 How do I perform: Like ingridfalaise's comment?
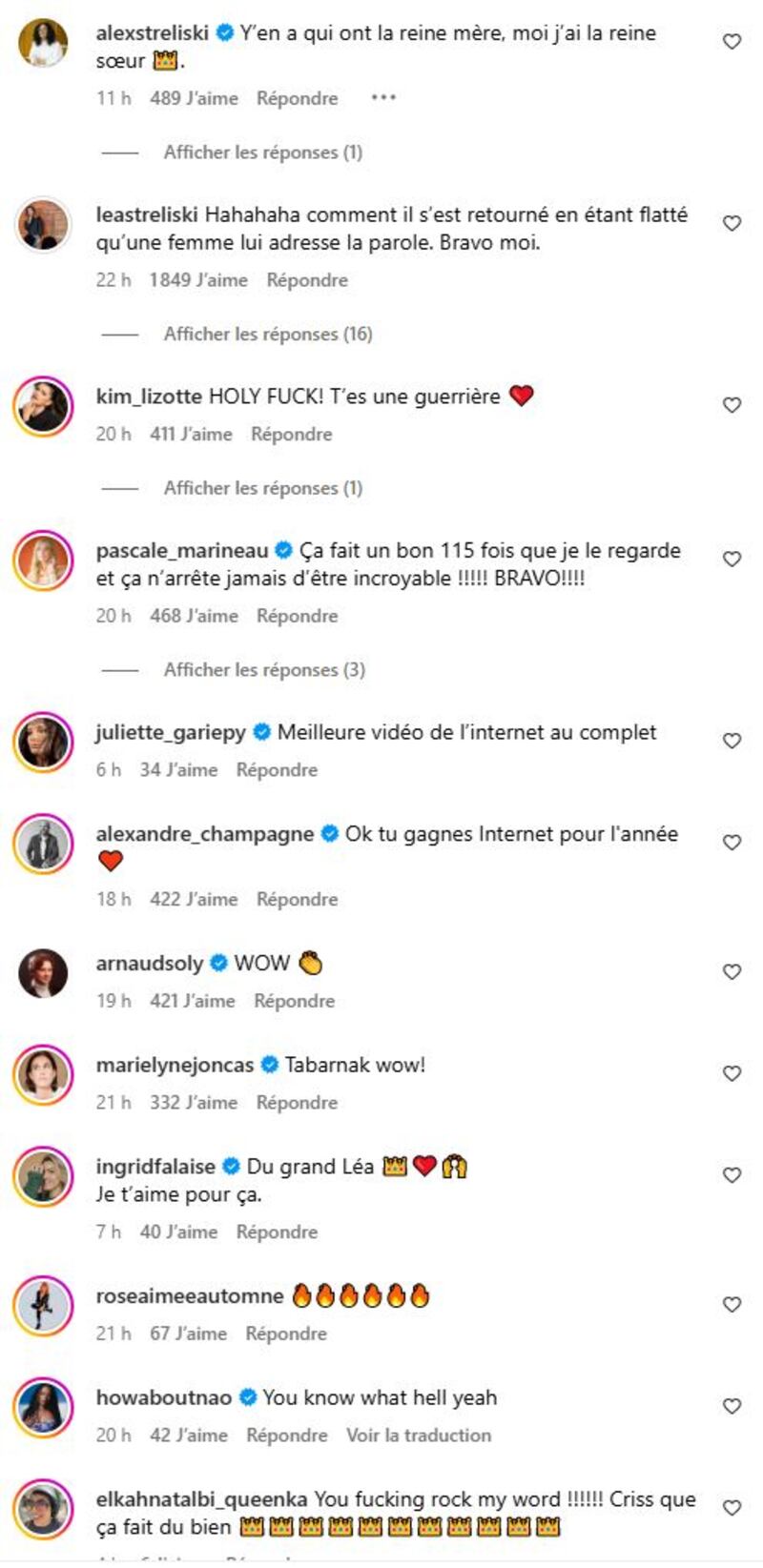[x=732, y=1175]
